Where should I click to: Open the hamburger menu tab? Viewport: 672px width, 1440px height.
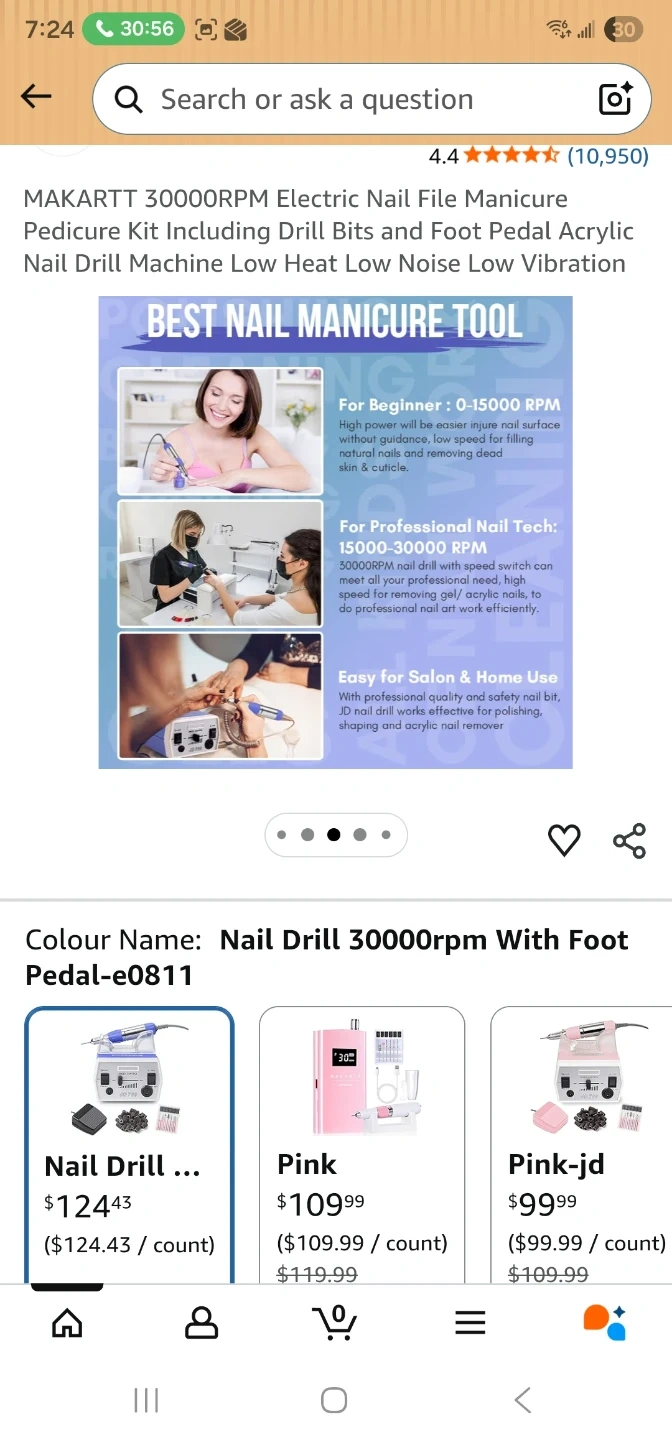point(470,1323)
